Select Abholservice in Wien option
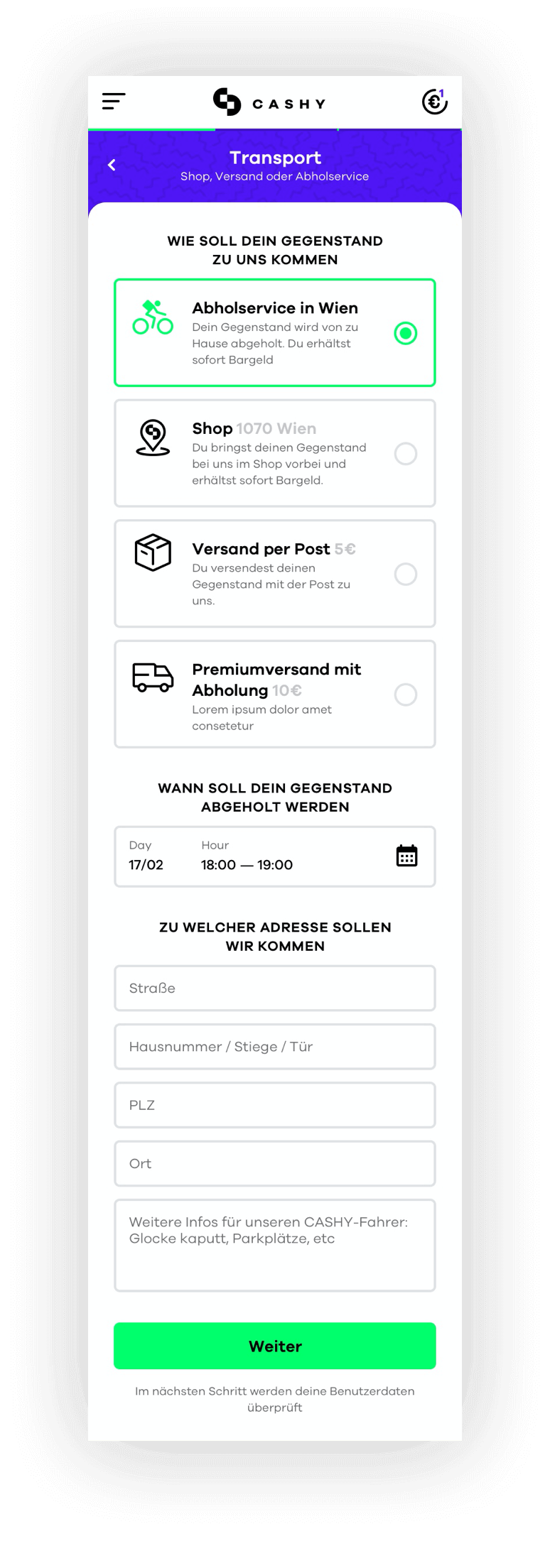The width and height of the screenshot is (550, 1568). point(405,333)
